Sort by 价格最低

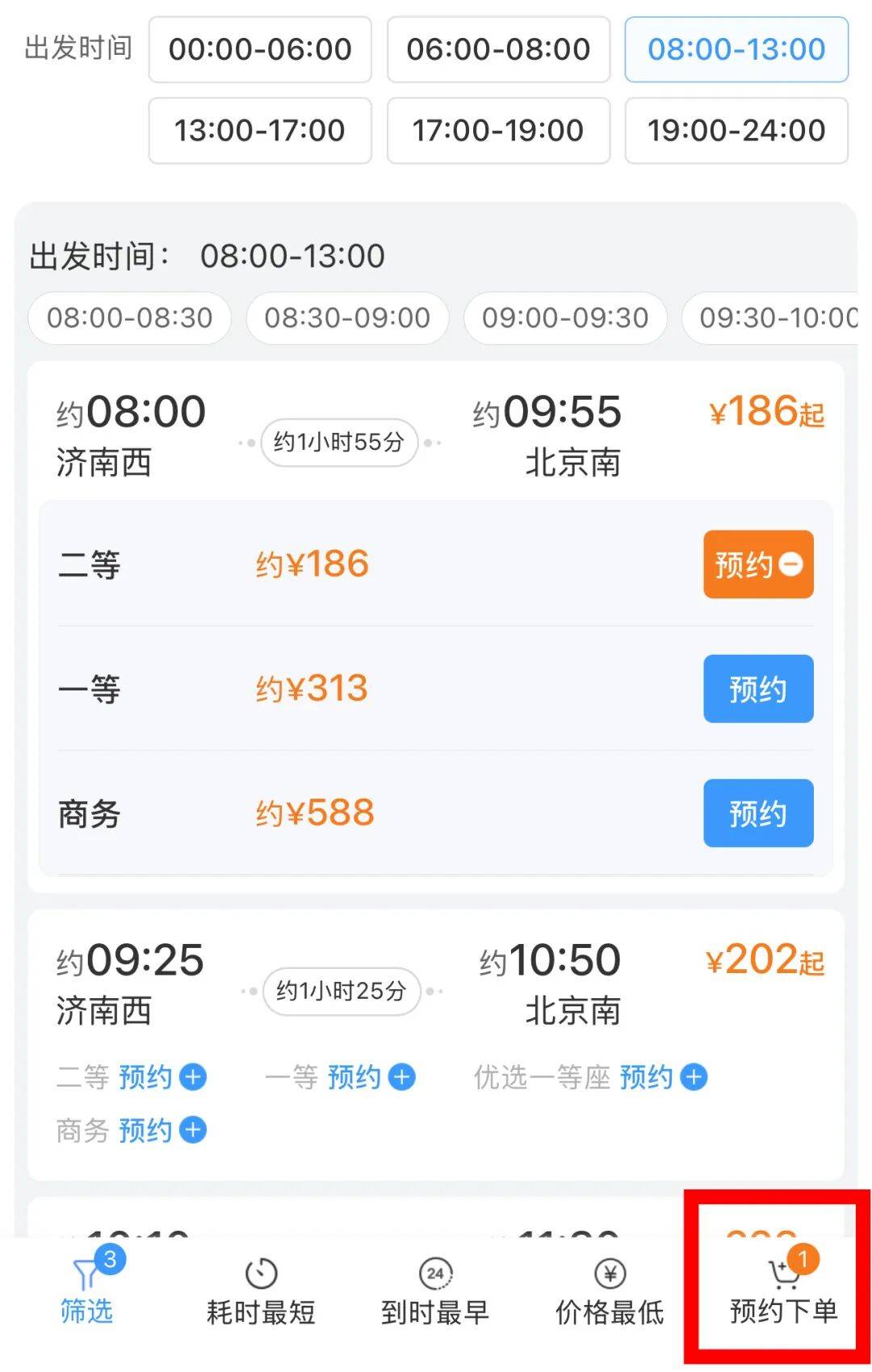pyautogui.click(x=610, y=1291)
